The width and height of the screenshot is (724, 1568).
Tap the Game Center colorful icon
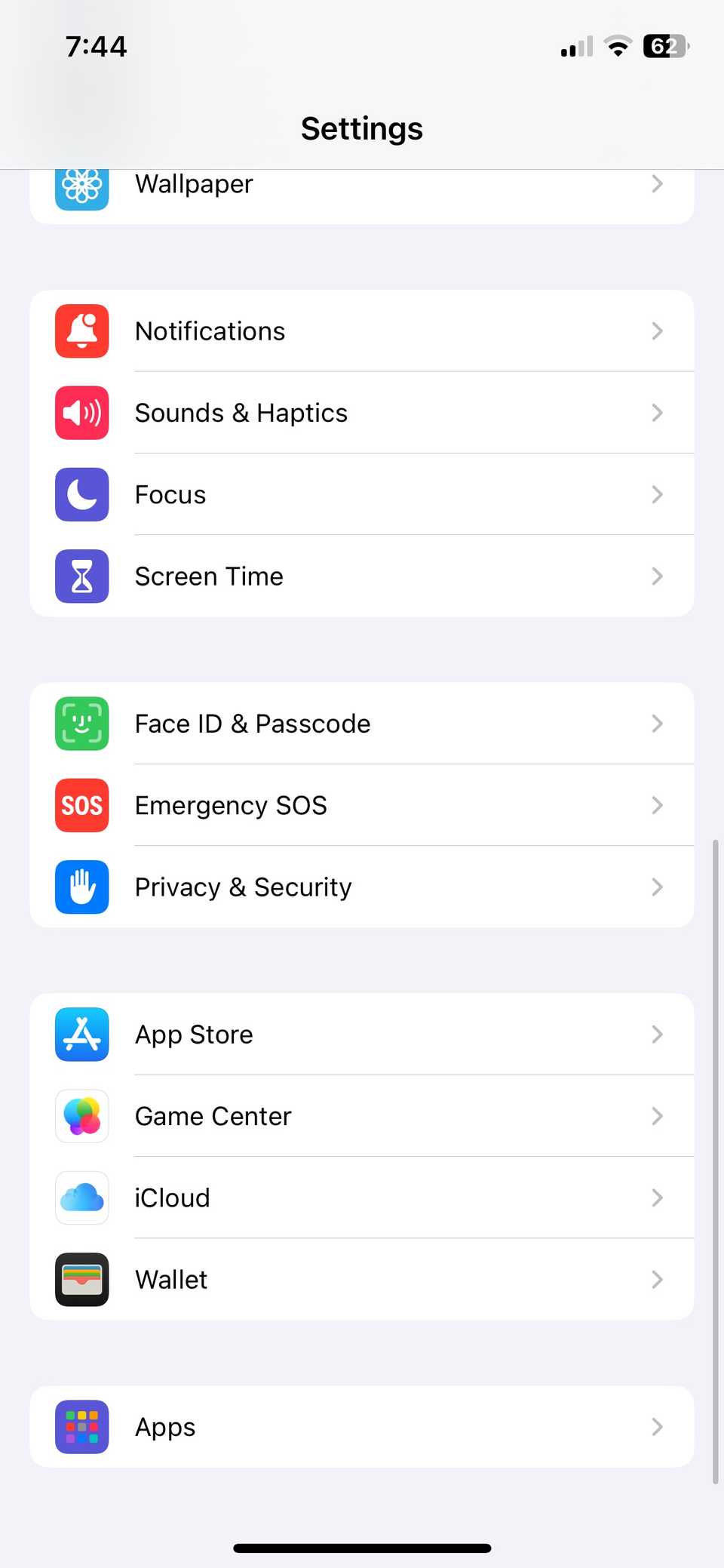point(81,1116)
